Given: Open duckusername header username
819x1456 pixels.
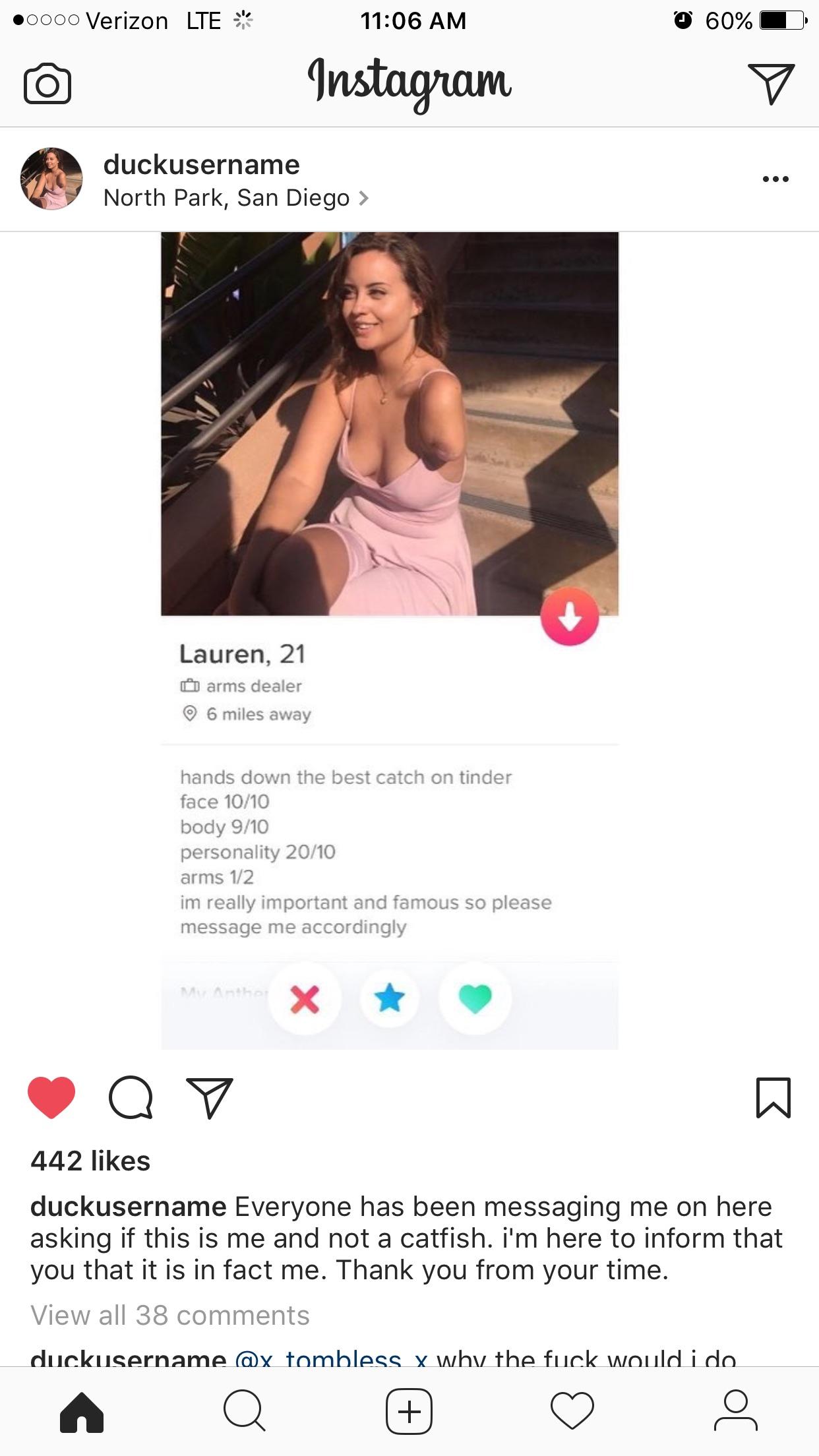Looking at the screenshot, I should click(202, 164).
